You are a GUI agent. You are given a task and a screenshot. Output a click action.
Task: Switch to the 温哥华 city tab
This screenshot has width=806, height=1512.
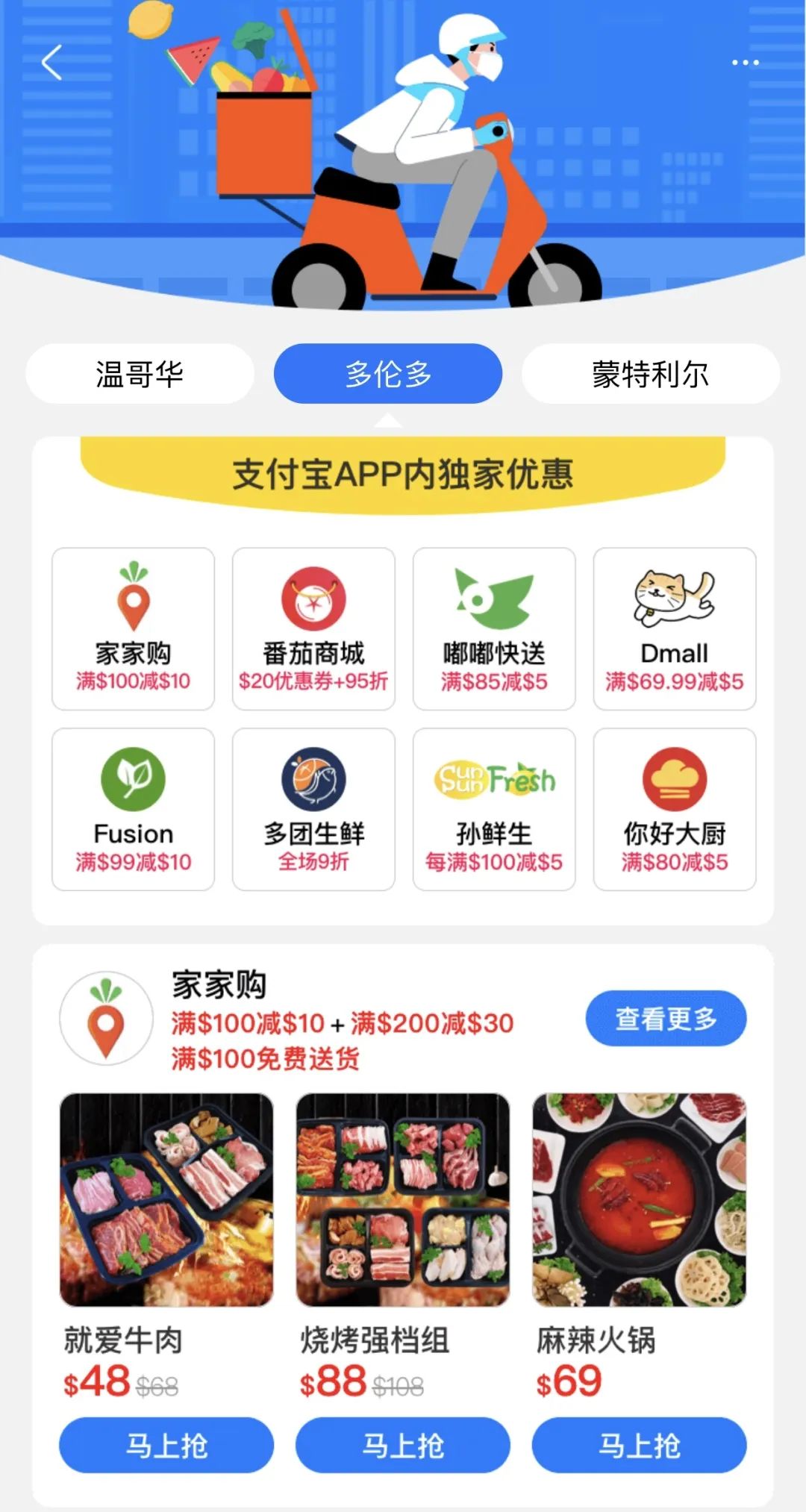[x=140, y=373]
